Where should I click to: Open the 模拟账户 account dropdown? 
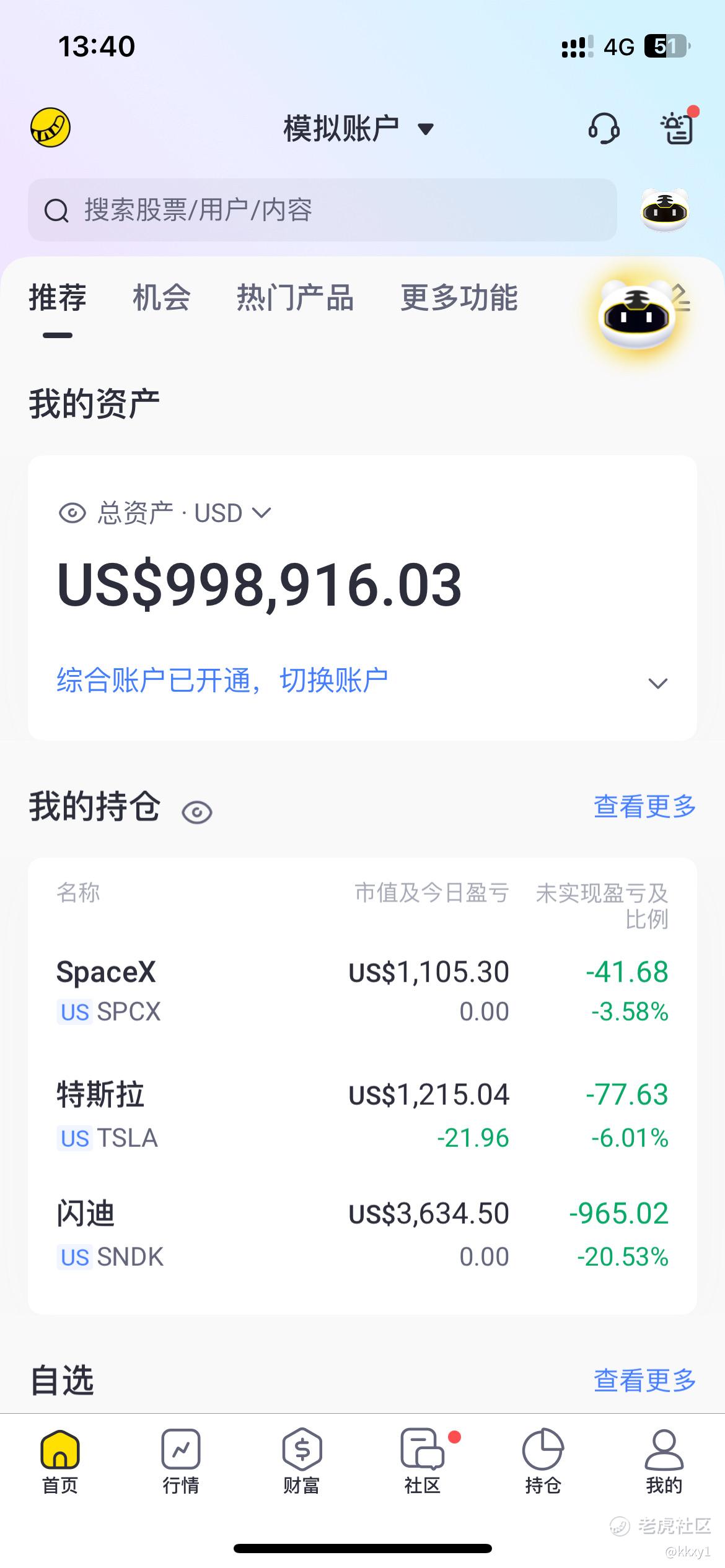[358, 129]
